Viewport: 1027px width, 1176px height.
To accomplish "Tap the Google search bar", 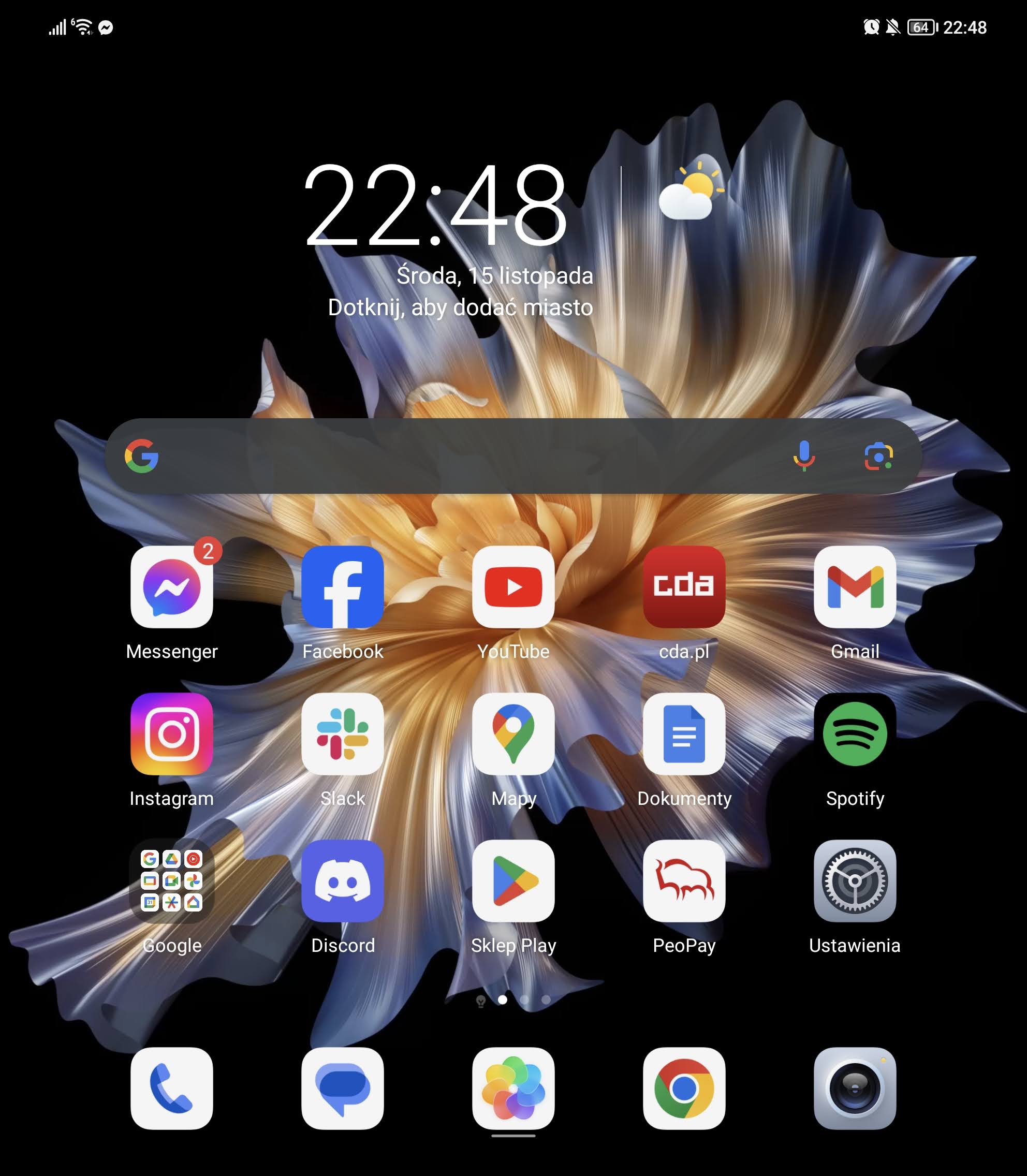I will click(x=459, y=456).
